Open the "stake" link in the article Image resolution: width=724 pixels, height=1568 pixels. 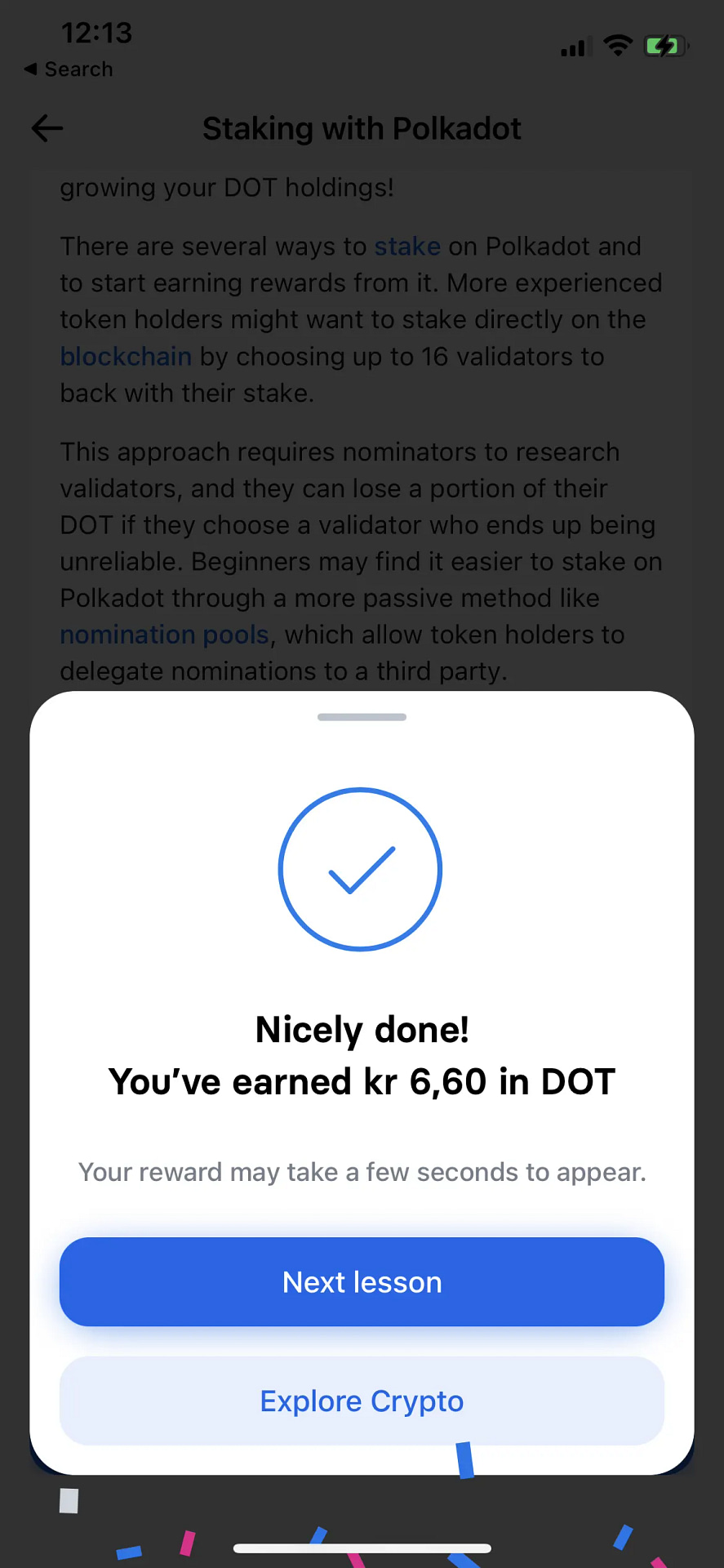point(407,246)
